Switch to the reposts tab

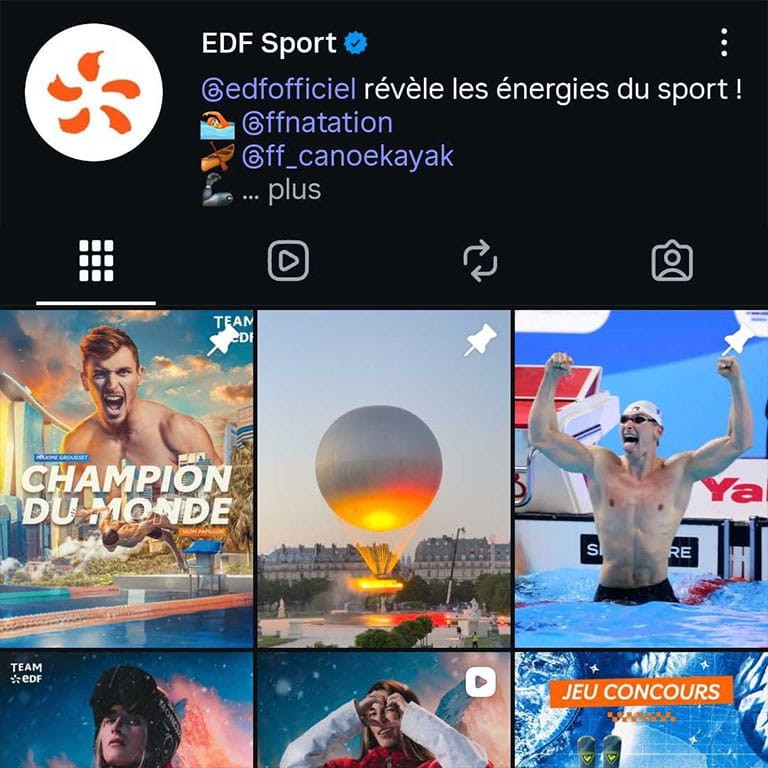pyautogui.click(x=480, y=262)
